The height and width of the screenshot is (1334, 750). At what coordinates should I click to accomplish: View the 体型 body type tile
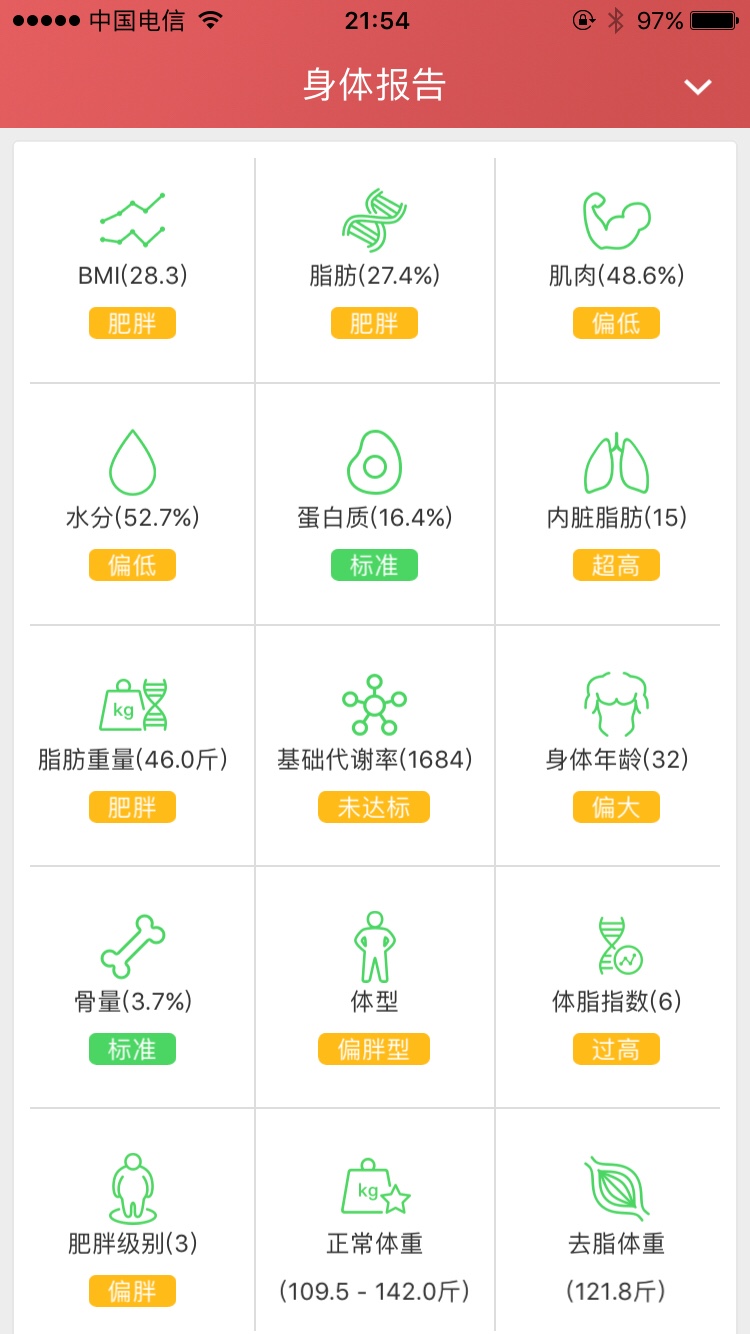coord(375,988)
